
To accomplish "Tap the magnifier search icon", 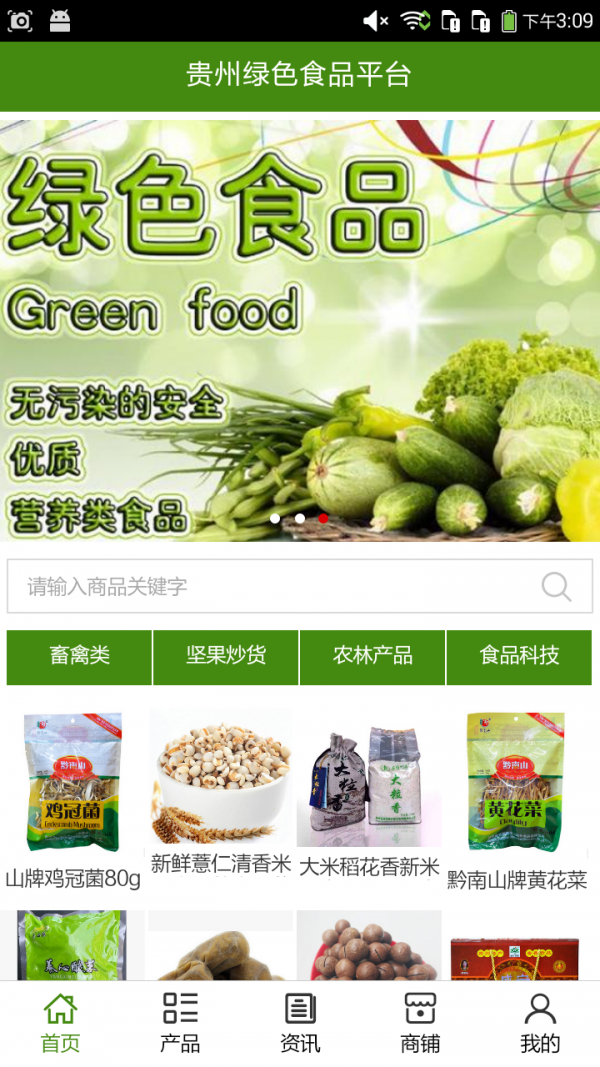I will coord(556,586).
